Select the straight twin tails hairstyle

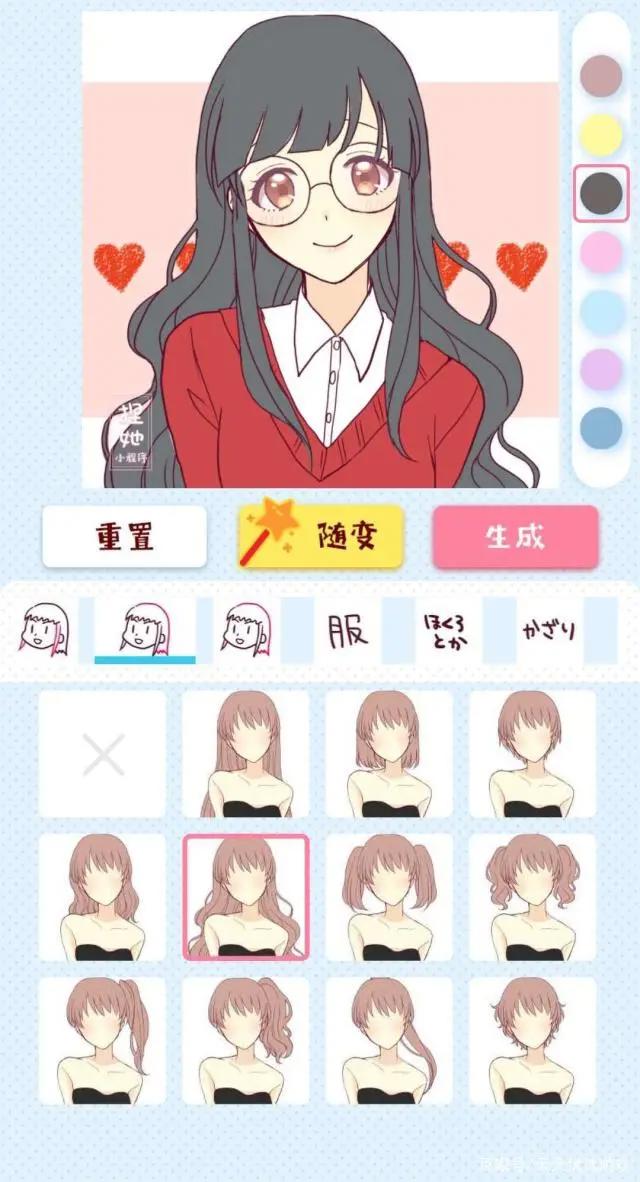coord(388,897)
